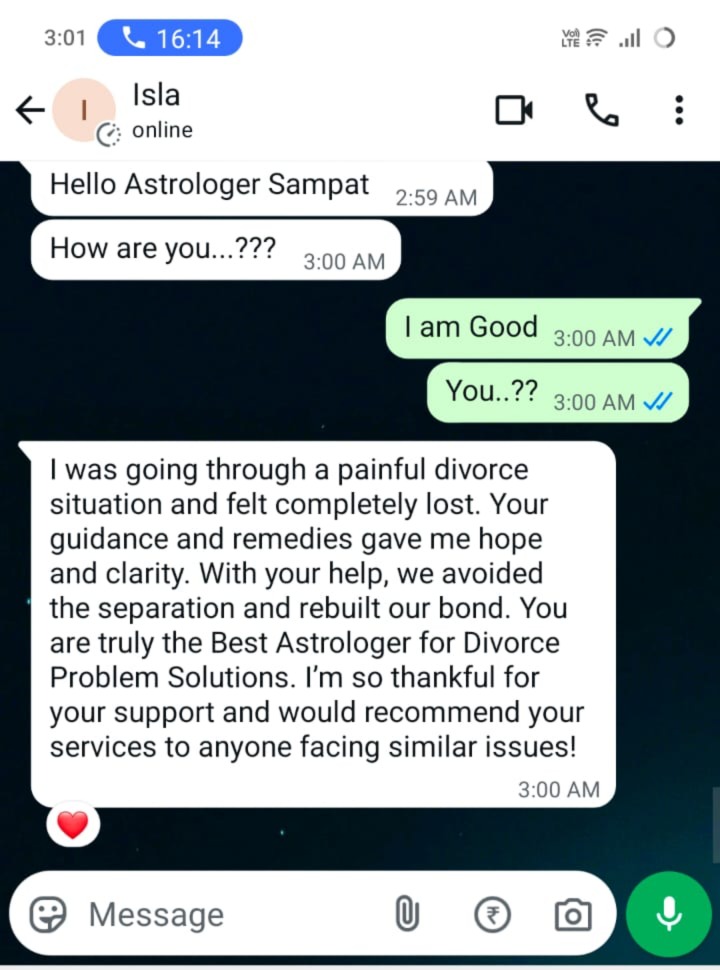Open Isla's contact profile
The height and width of the screenshot is (970, 720).
click(162, 110)
